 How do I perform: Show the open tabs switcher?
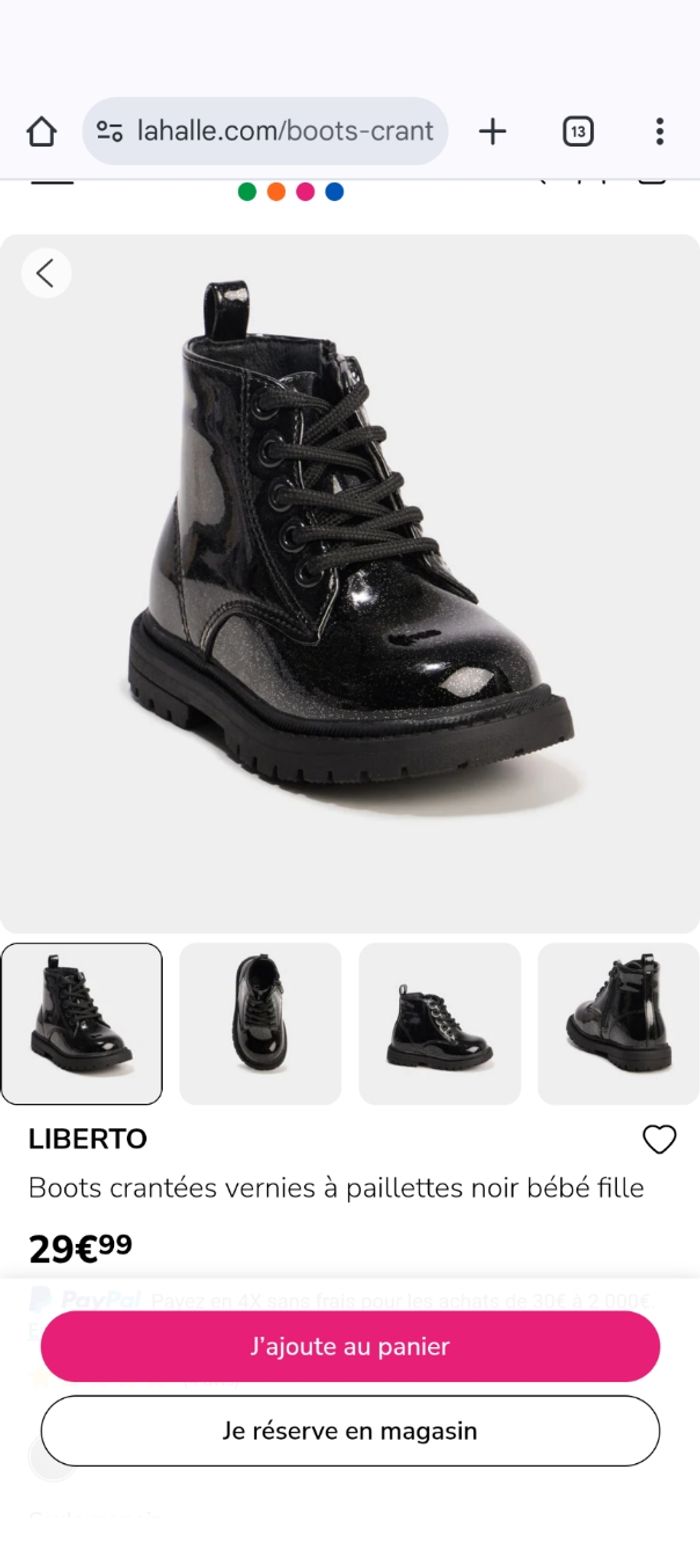(578, 131)
